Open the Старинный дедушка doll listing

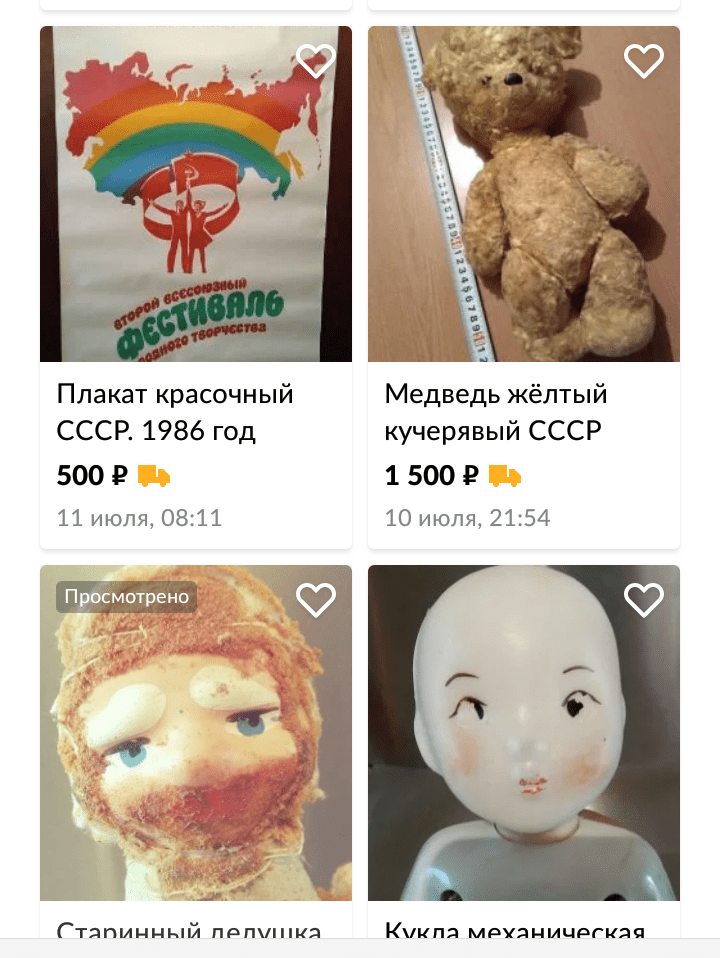click(x=190, y=932)
